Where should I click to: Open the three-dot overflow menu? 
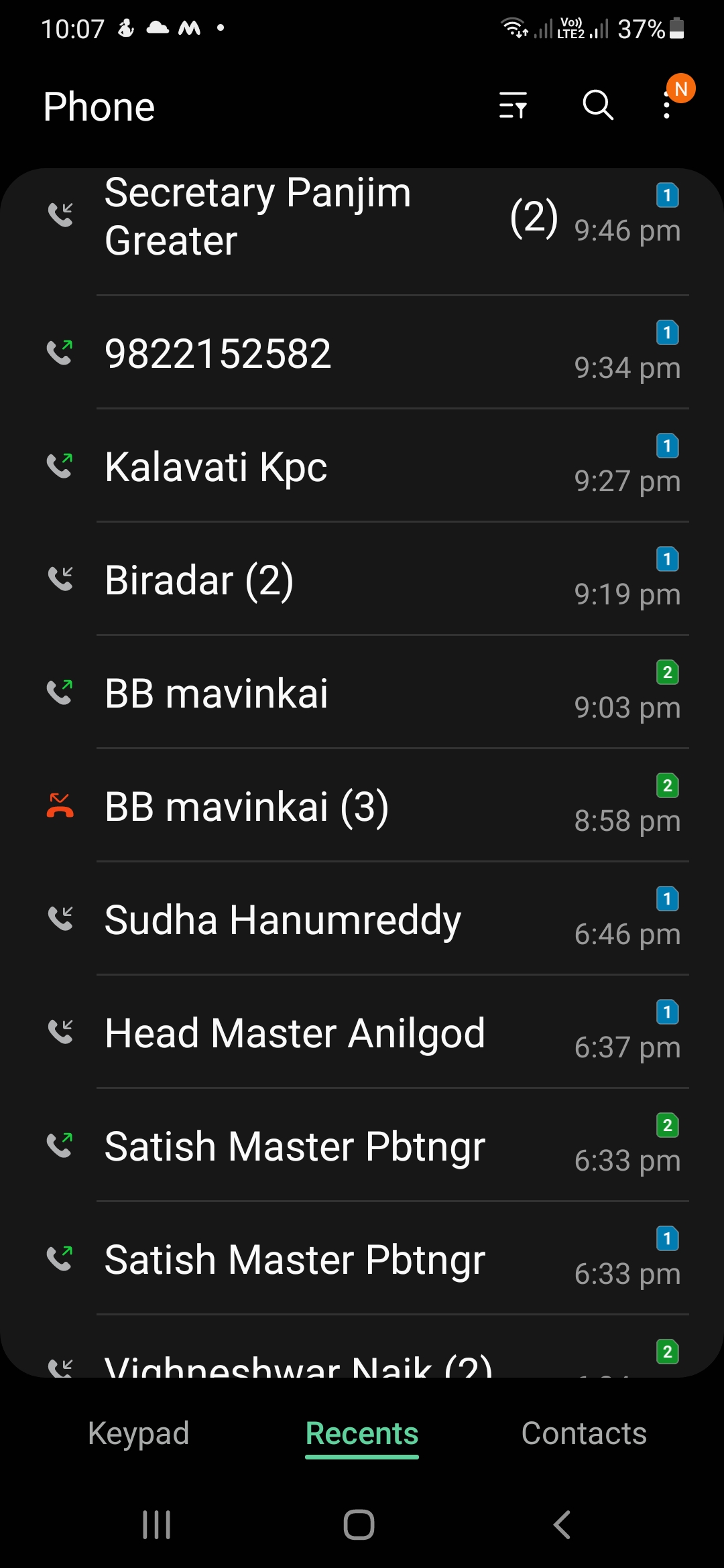coord(667,106)
